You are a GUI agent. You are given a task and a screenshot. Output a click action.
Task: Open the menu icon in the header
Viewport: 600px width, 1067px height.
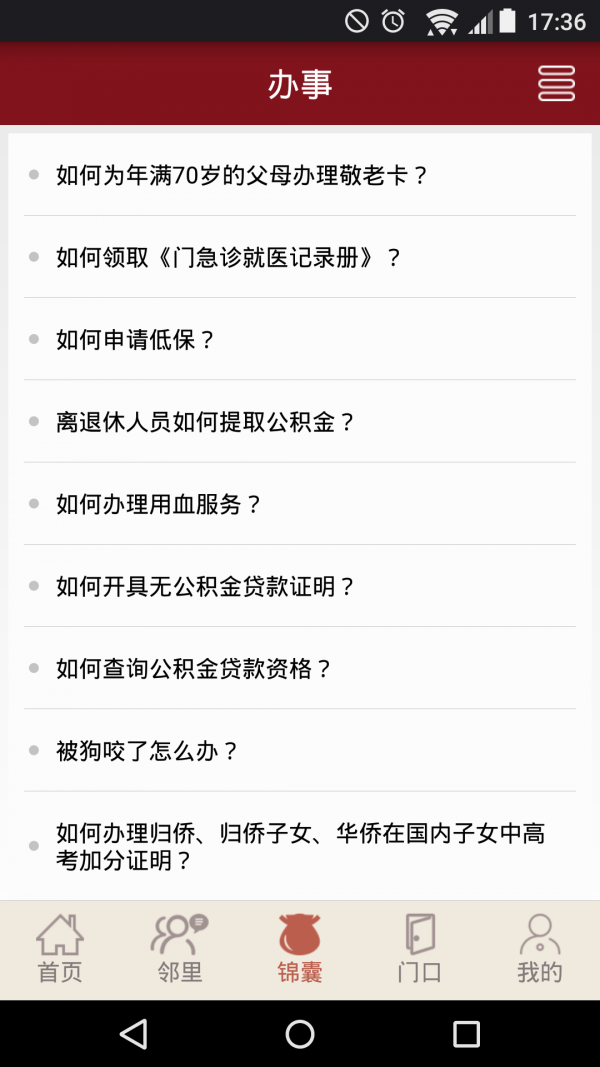(x=556, y=84)
